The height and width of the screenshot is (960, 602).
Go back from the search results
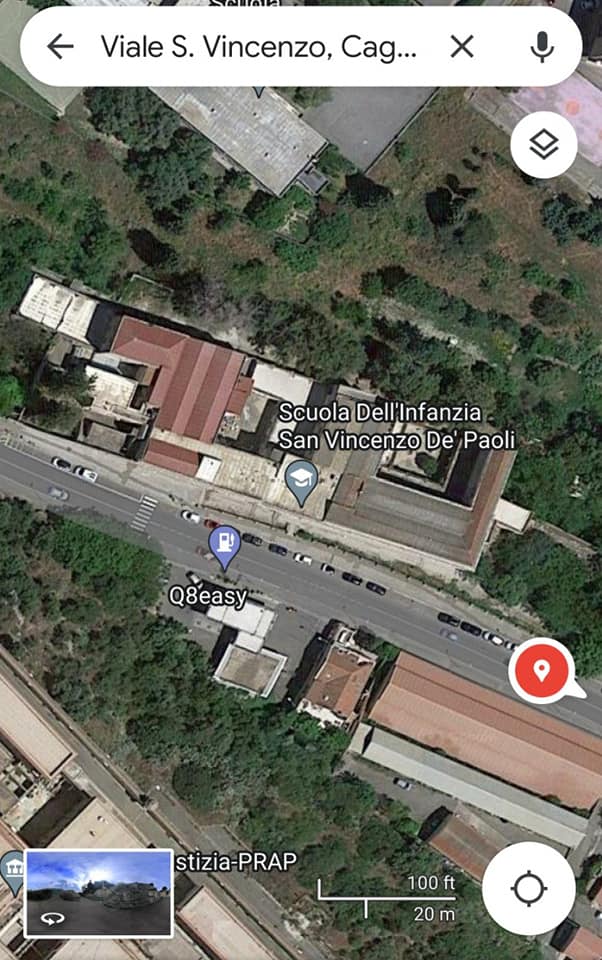coord(61,46)
